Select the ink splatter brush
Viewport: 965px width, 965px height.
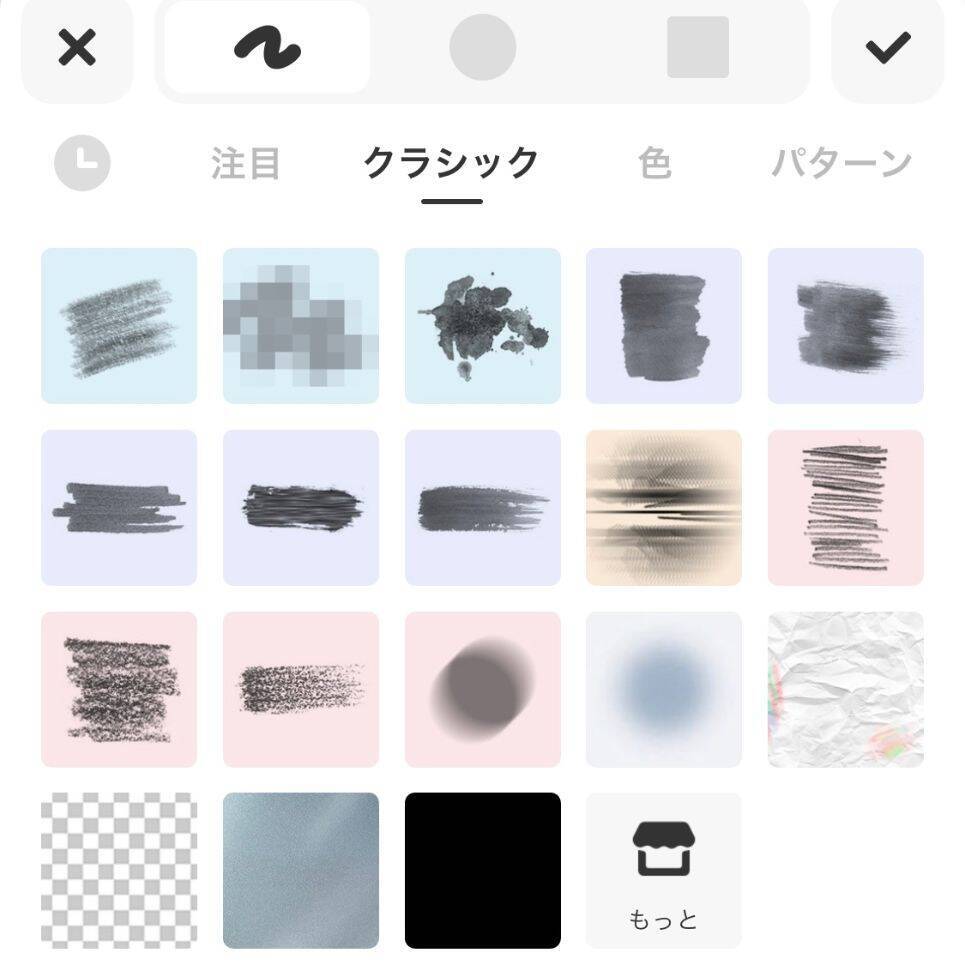click(x=482, y=326)
